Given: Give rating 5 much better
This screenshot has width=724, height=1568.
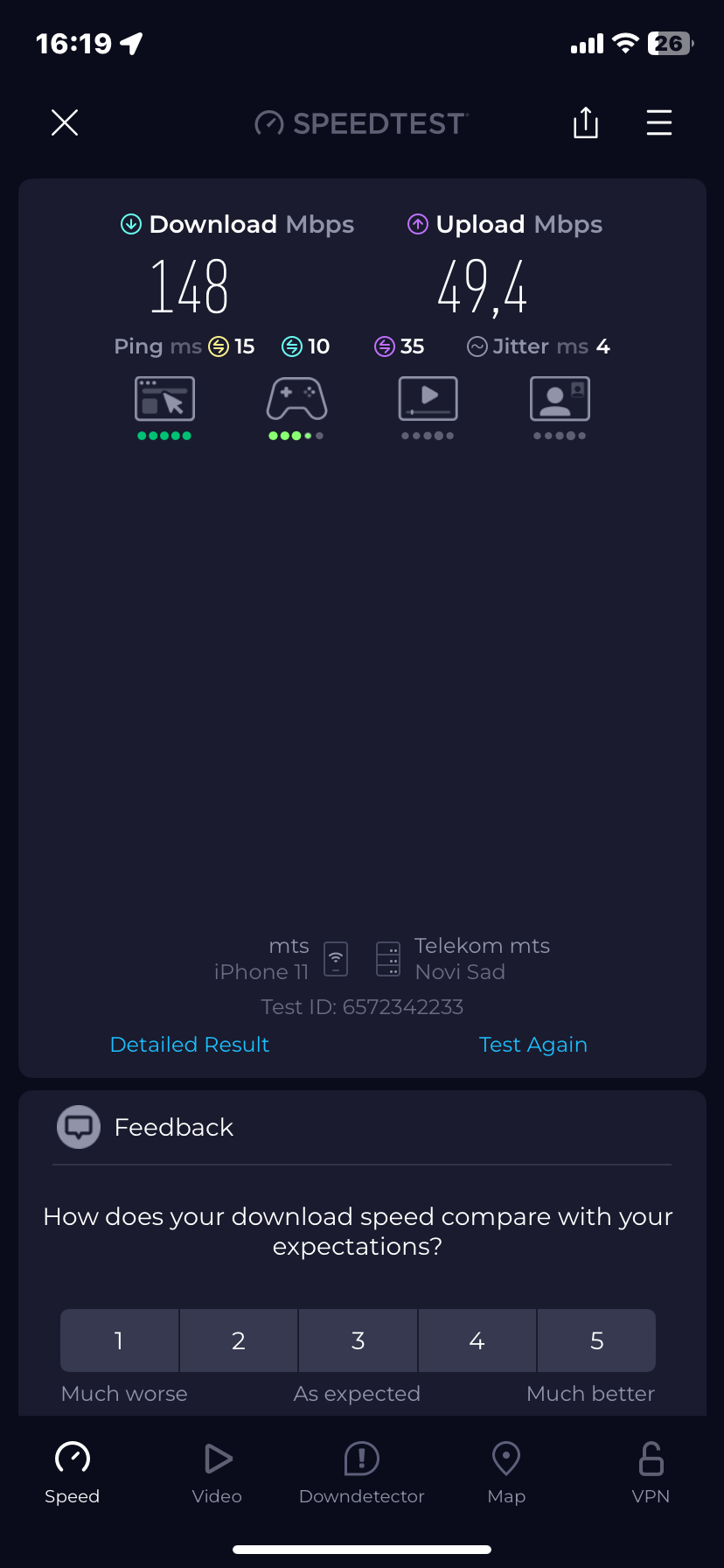Looking at the screenshot, I should (x=596, y=1340).
